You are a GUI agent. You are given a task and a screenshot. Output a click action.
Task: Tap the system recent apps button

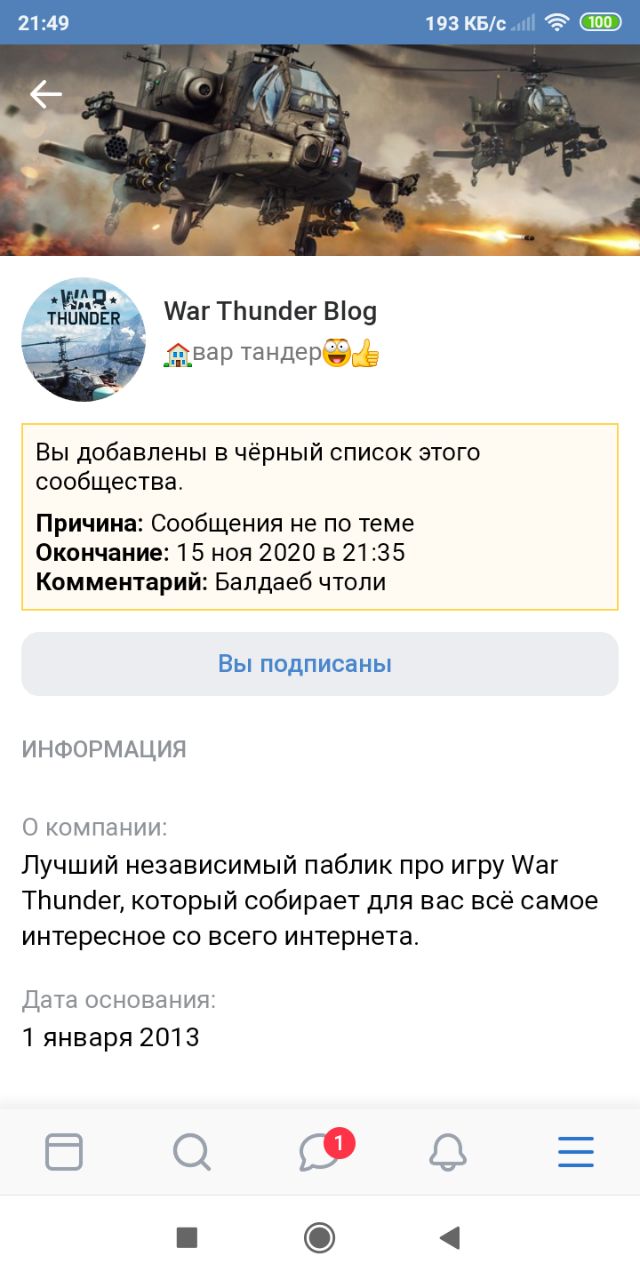187,1238
